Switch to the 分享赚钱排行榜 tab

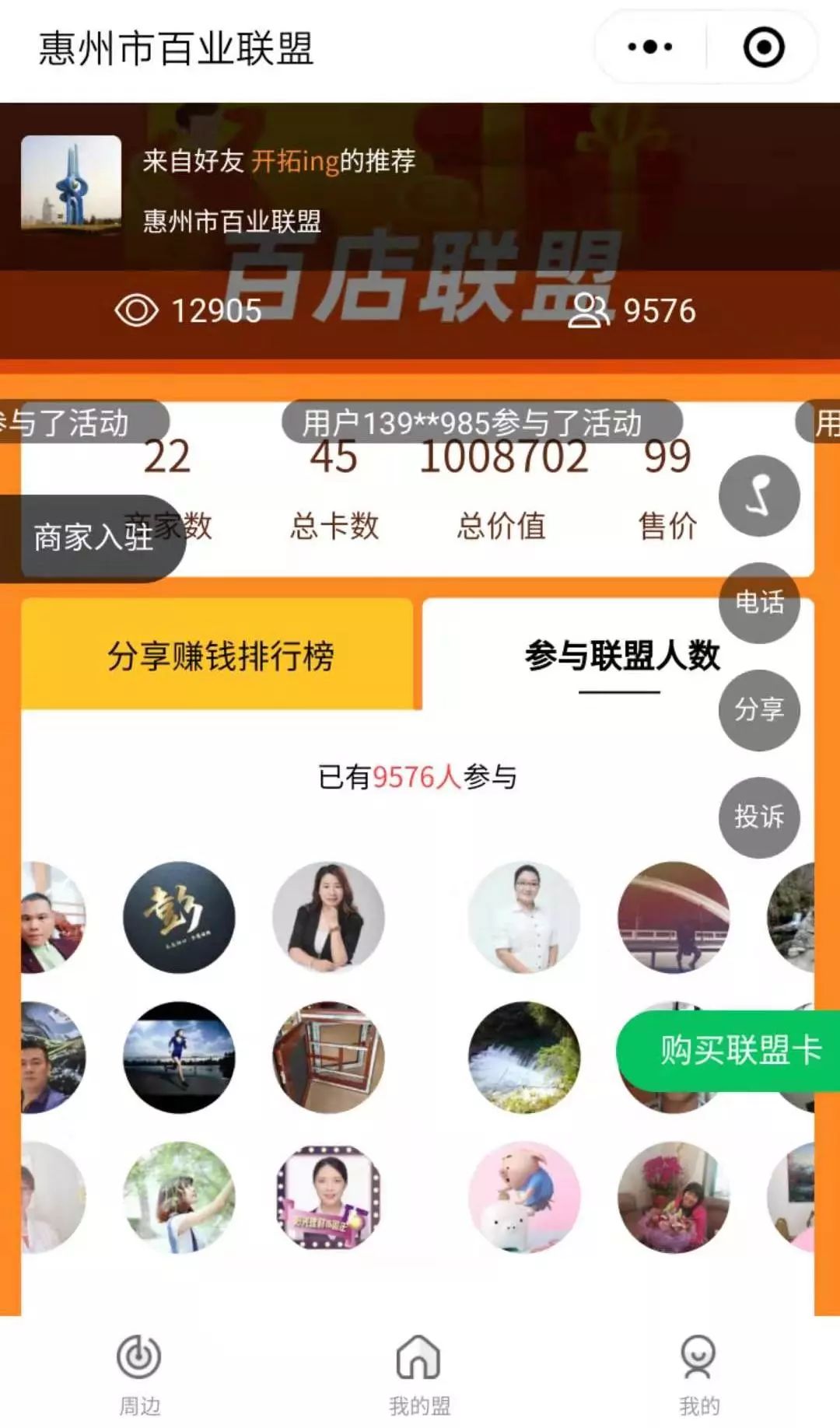coord(220,656)
